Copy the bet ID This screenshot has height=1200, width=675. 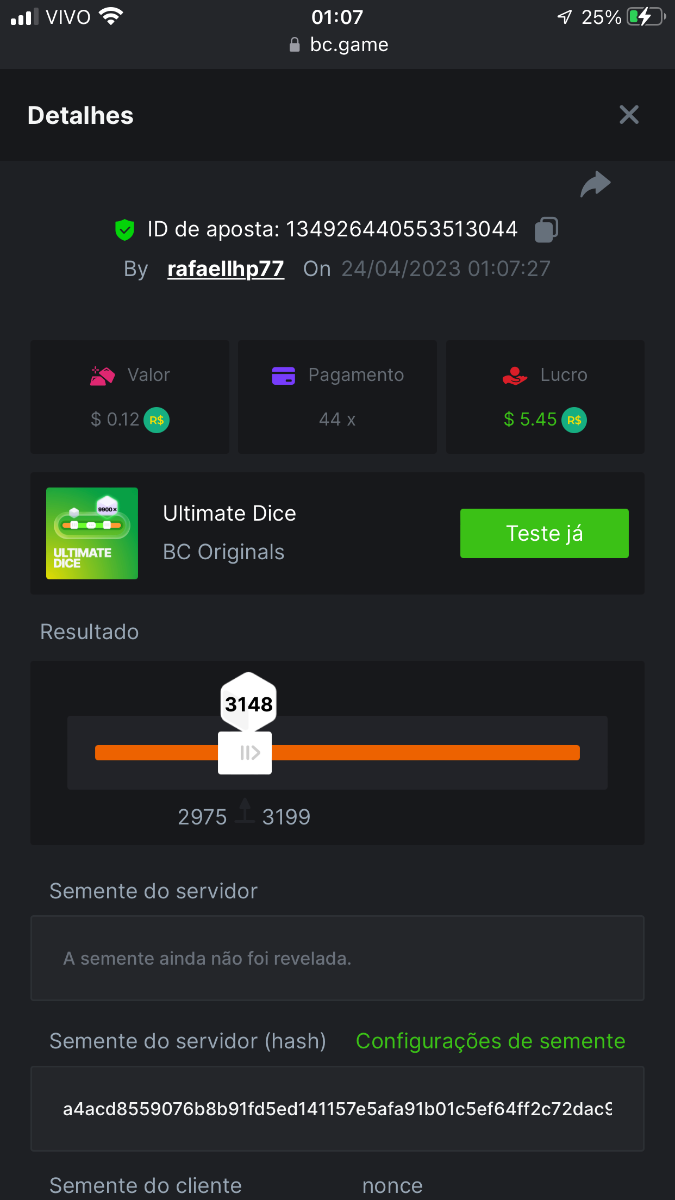pyautogui.click(x=545, y=230)
